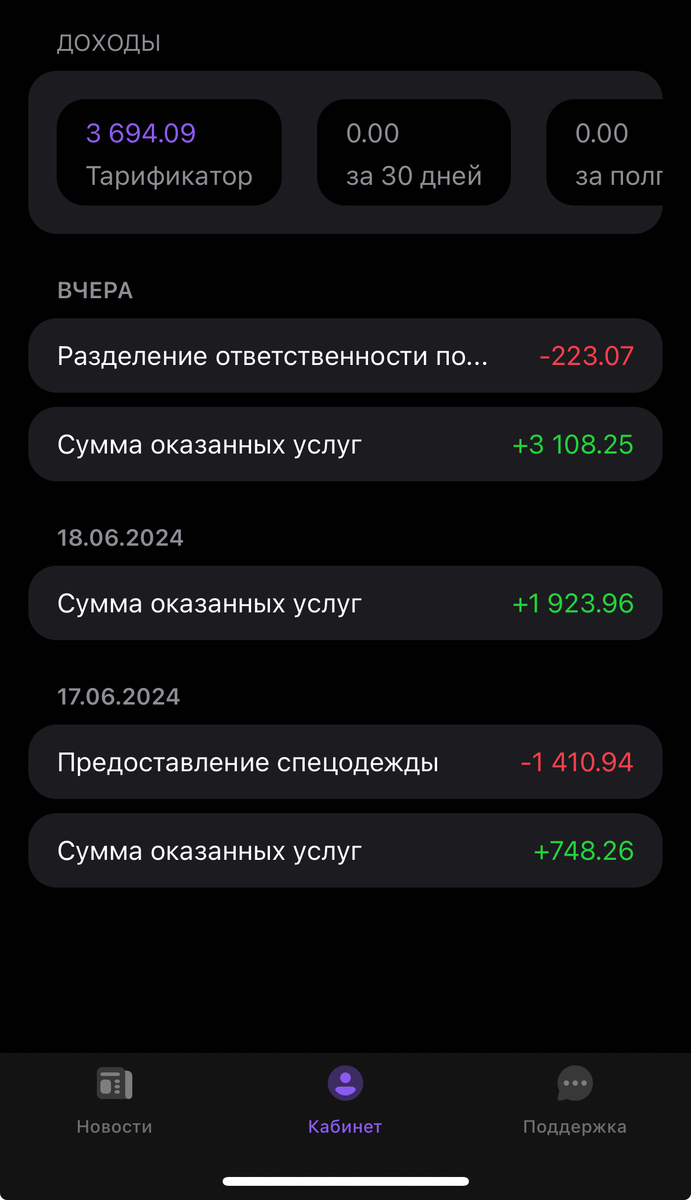Go to the Поддержка tab
691x1200 pixels.
click(x=574, y=1099)
